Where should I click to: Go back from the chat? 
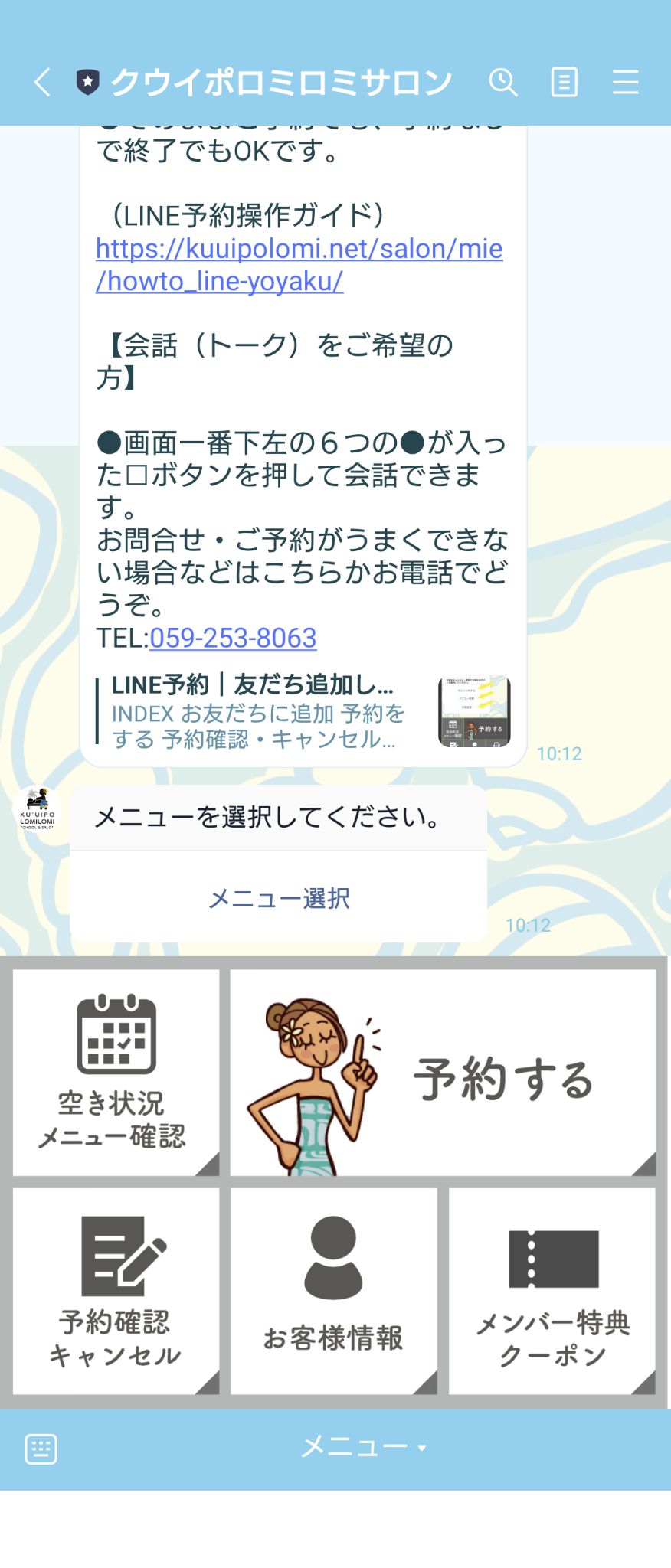pos(42,82)
